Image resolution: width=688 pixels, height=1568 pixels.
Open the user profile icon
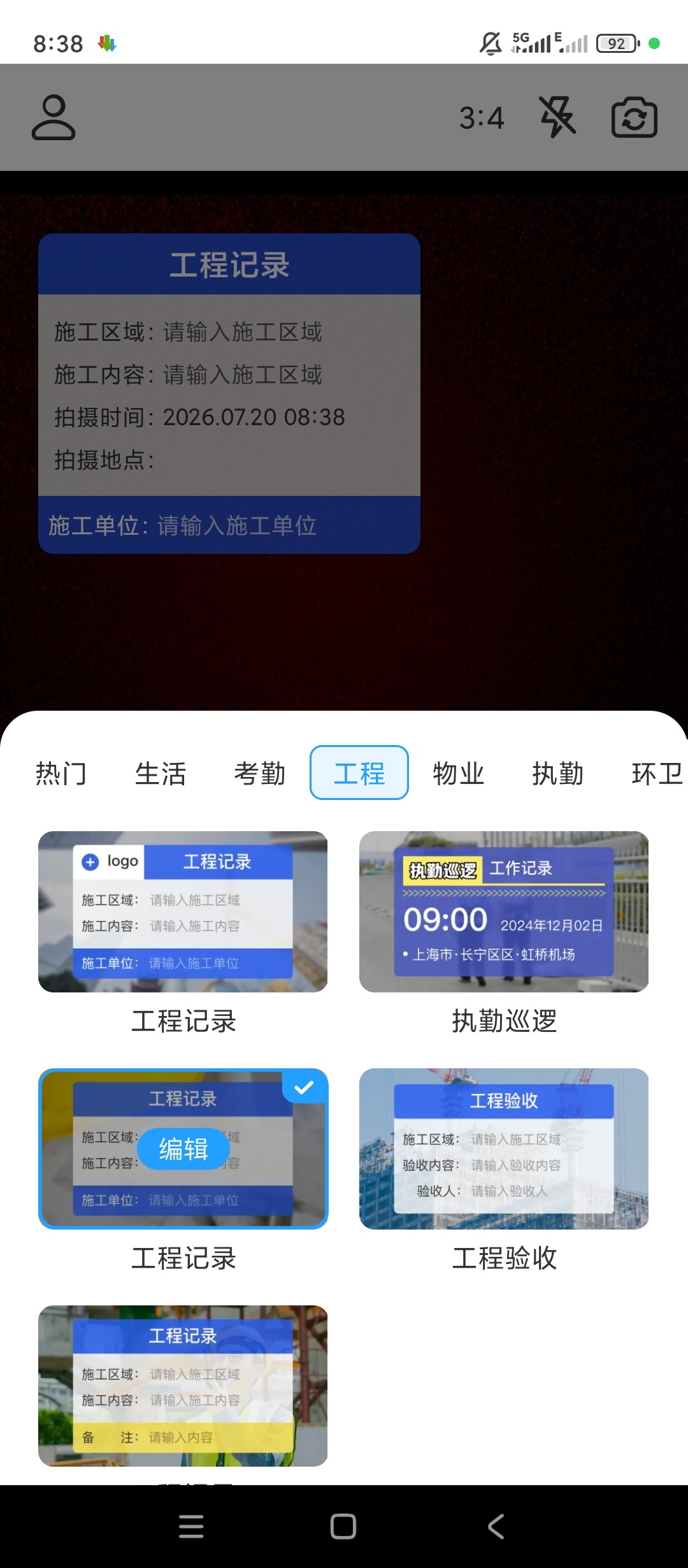[54, 117]
